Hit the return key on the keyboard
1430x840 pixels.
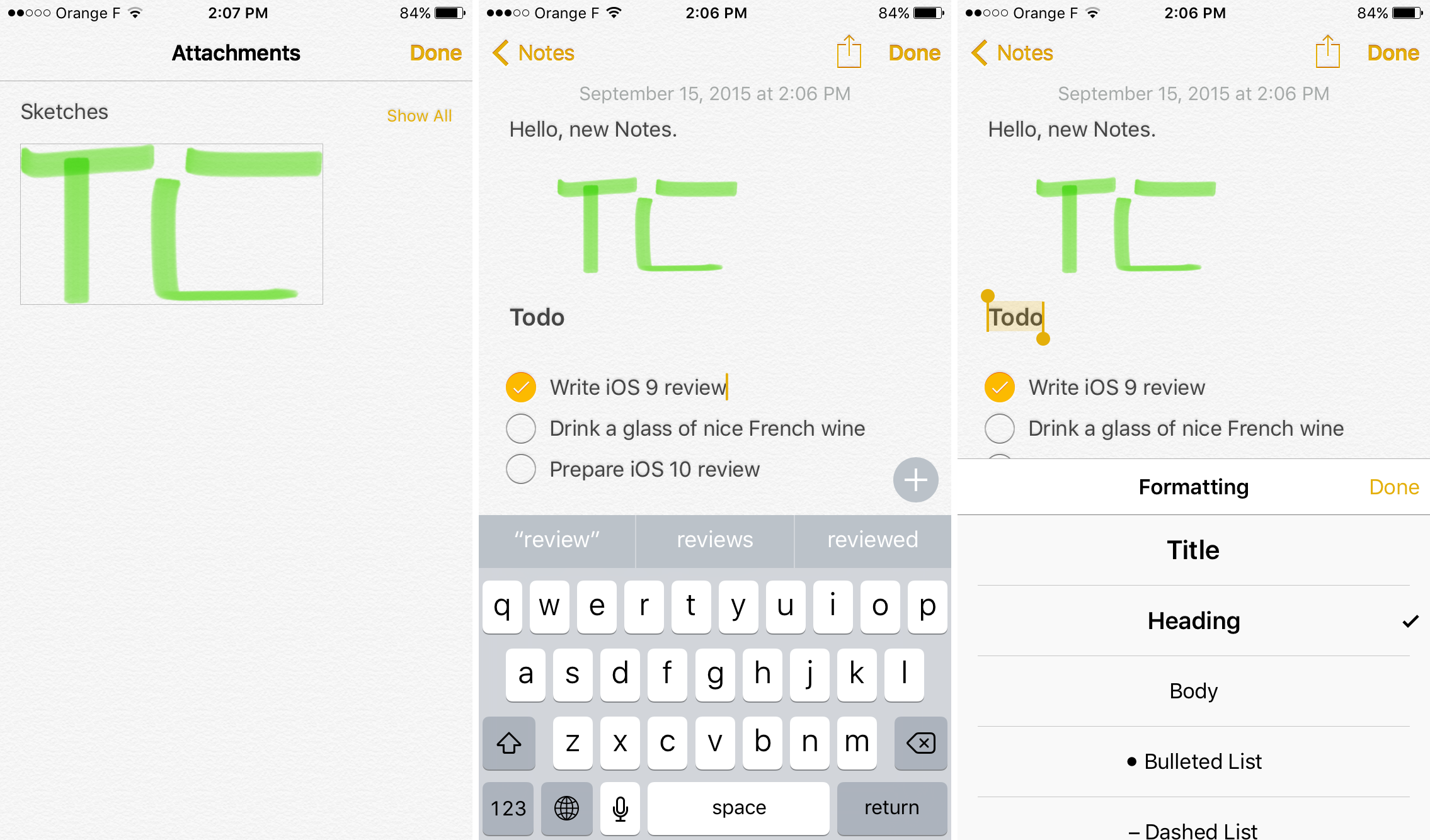[x=891, y=808]
